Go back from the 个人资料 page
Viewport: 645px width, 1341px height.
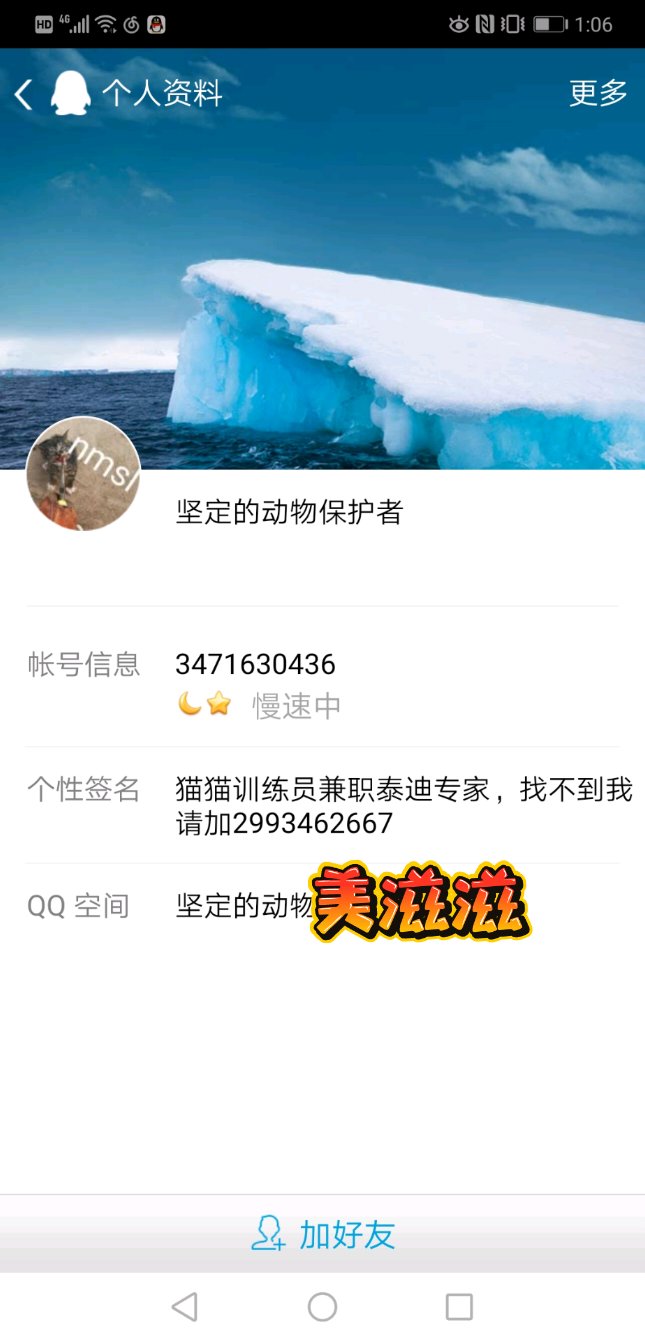24,94
